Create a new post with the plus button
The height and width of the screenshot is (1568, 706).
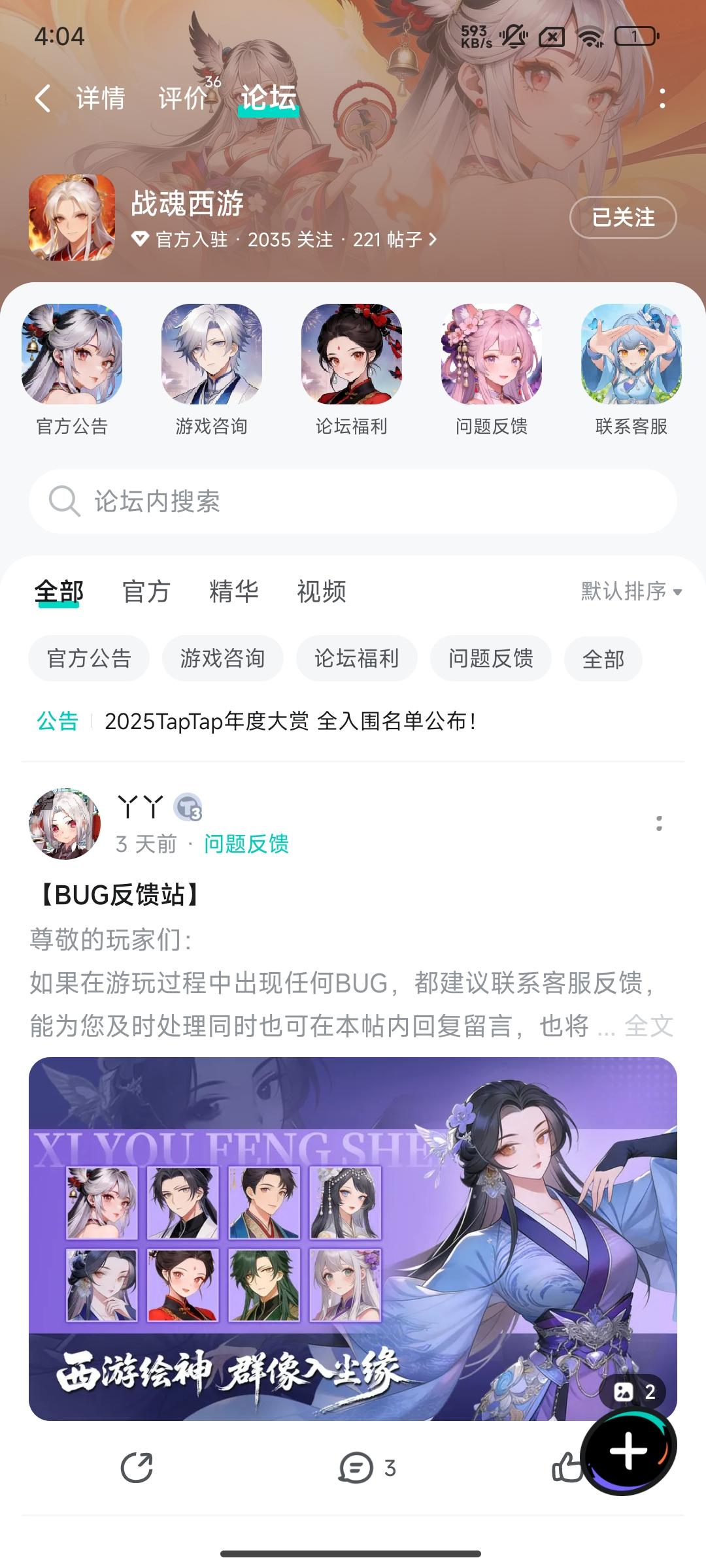click(x=628, y=1450)
